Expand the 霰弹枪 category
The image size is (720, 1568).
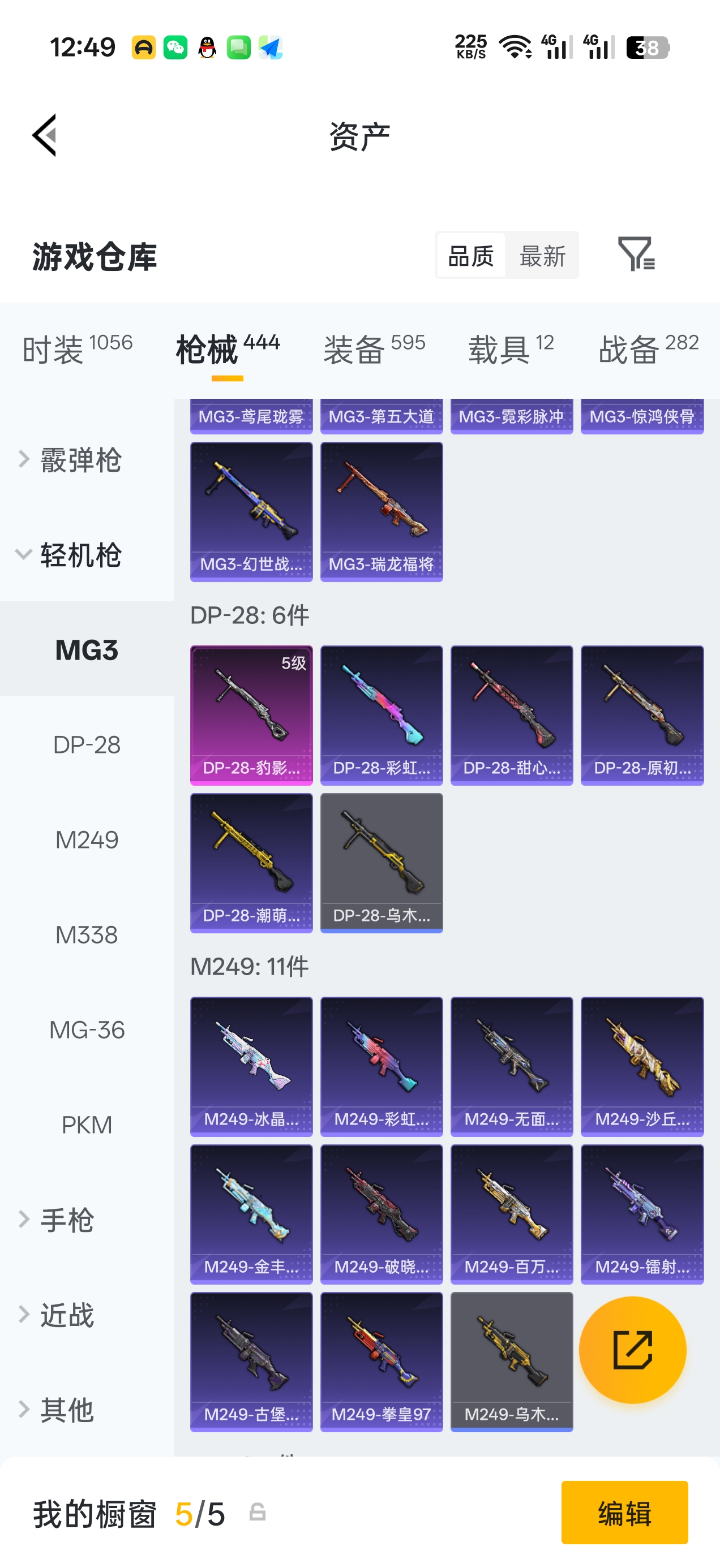point(79,459)
